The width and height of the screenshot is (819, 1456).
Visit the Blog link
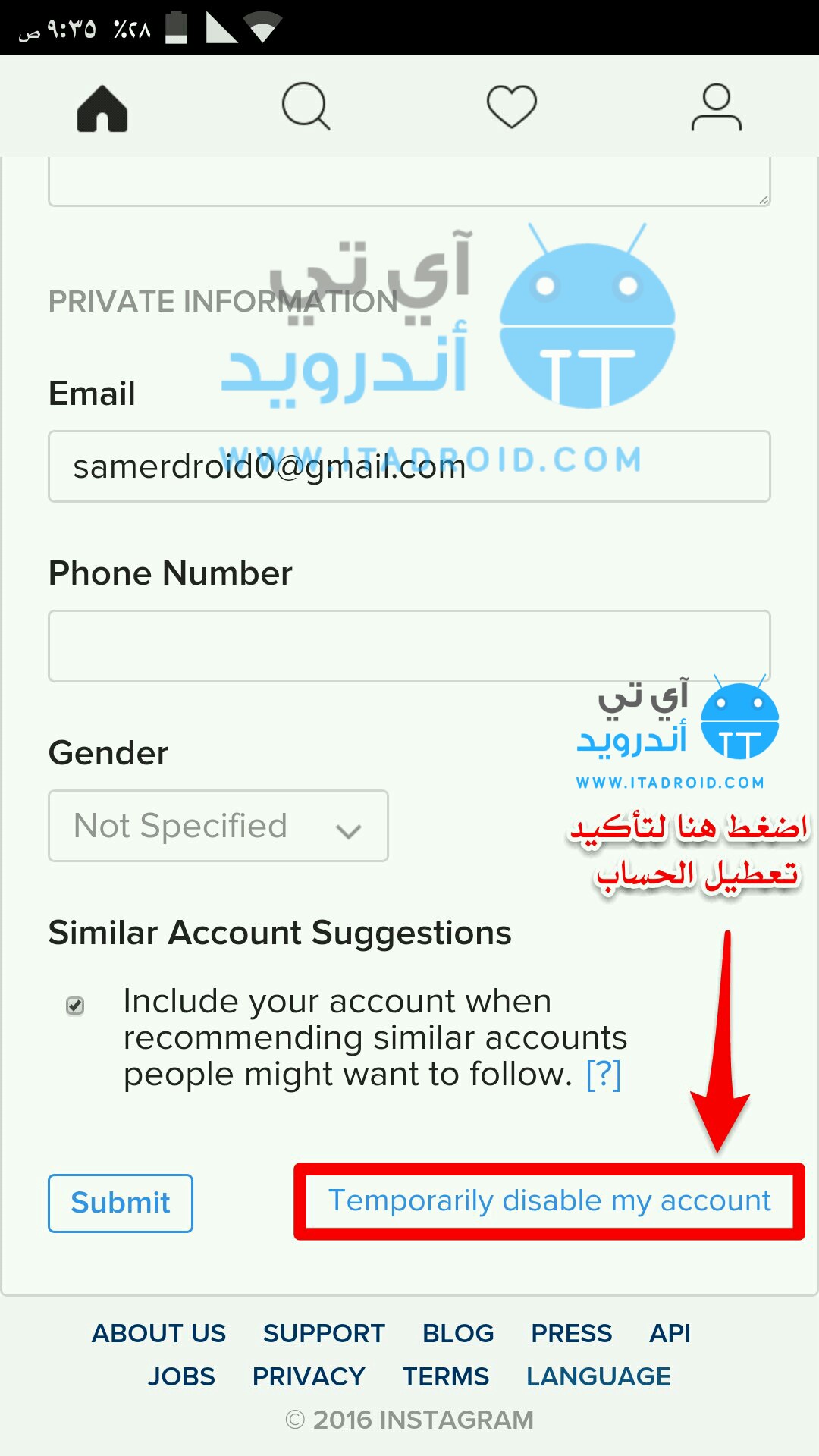[458, 1333]
